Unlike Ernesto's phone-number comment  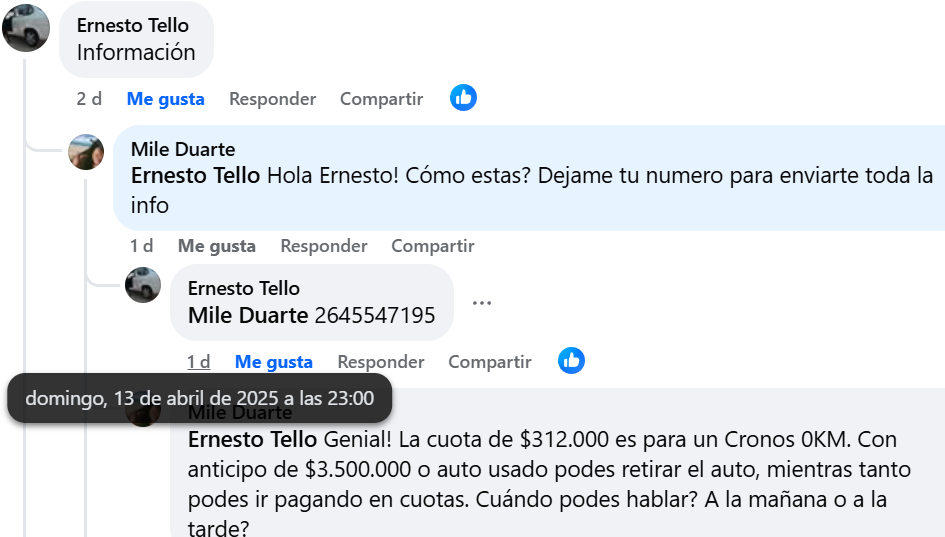click(273, 362)
